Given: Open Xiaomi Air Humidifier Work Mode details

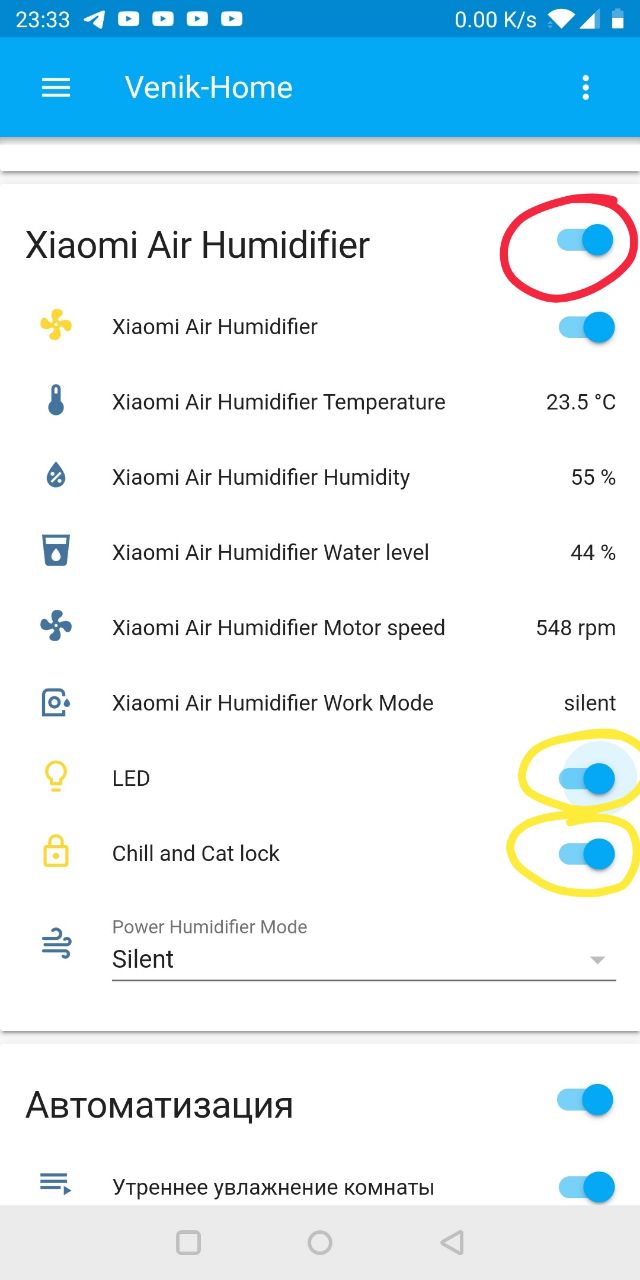Looking at the screenshot, I should [x=320, y=703].
